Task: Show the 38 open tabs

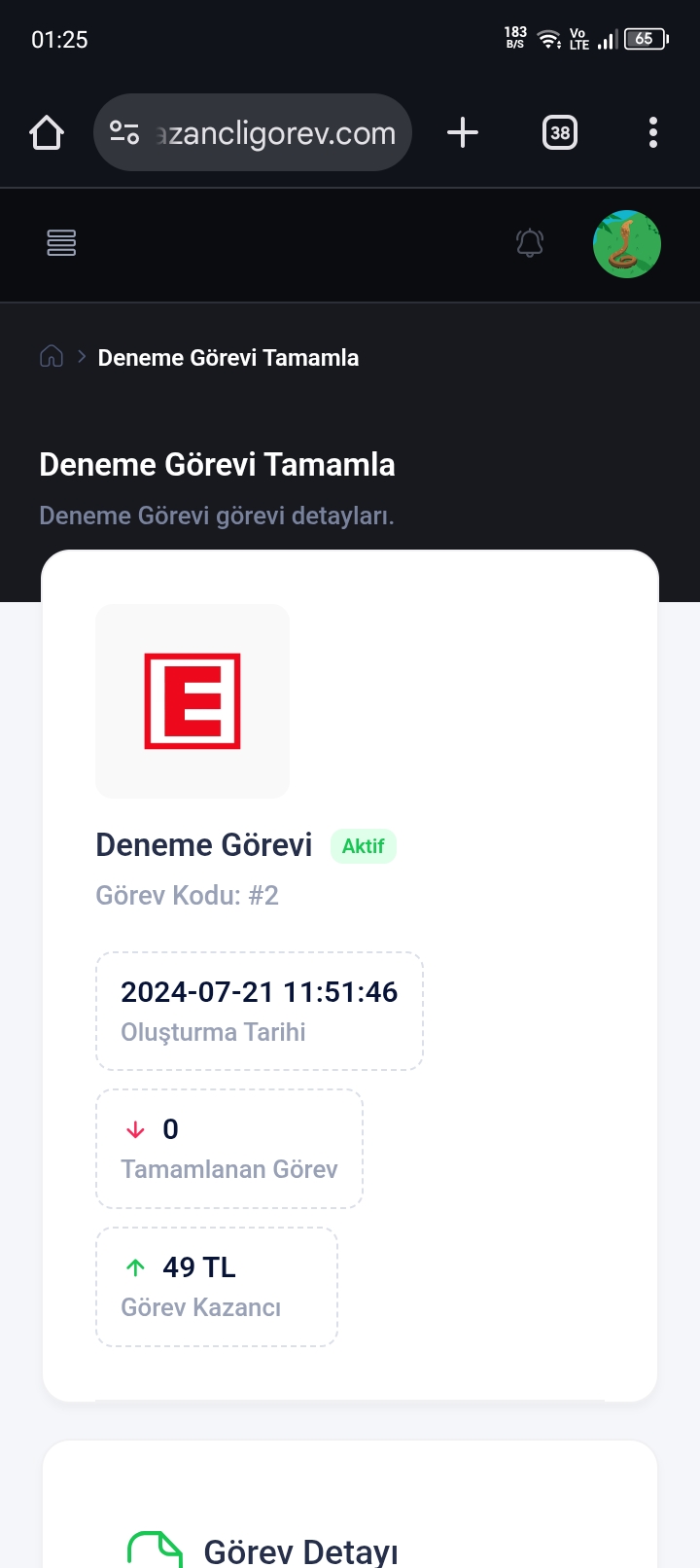Action: 560,132
